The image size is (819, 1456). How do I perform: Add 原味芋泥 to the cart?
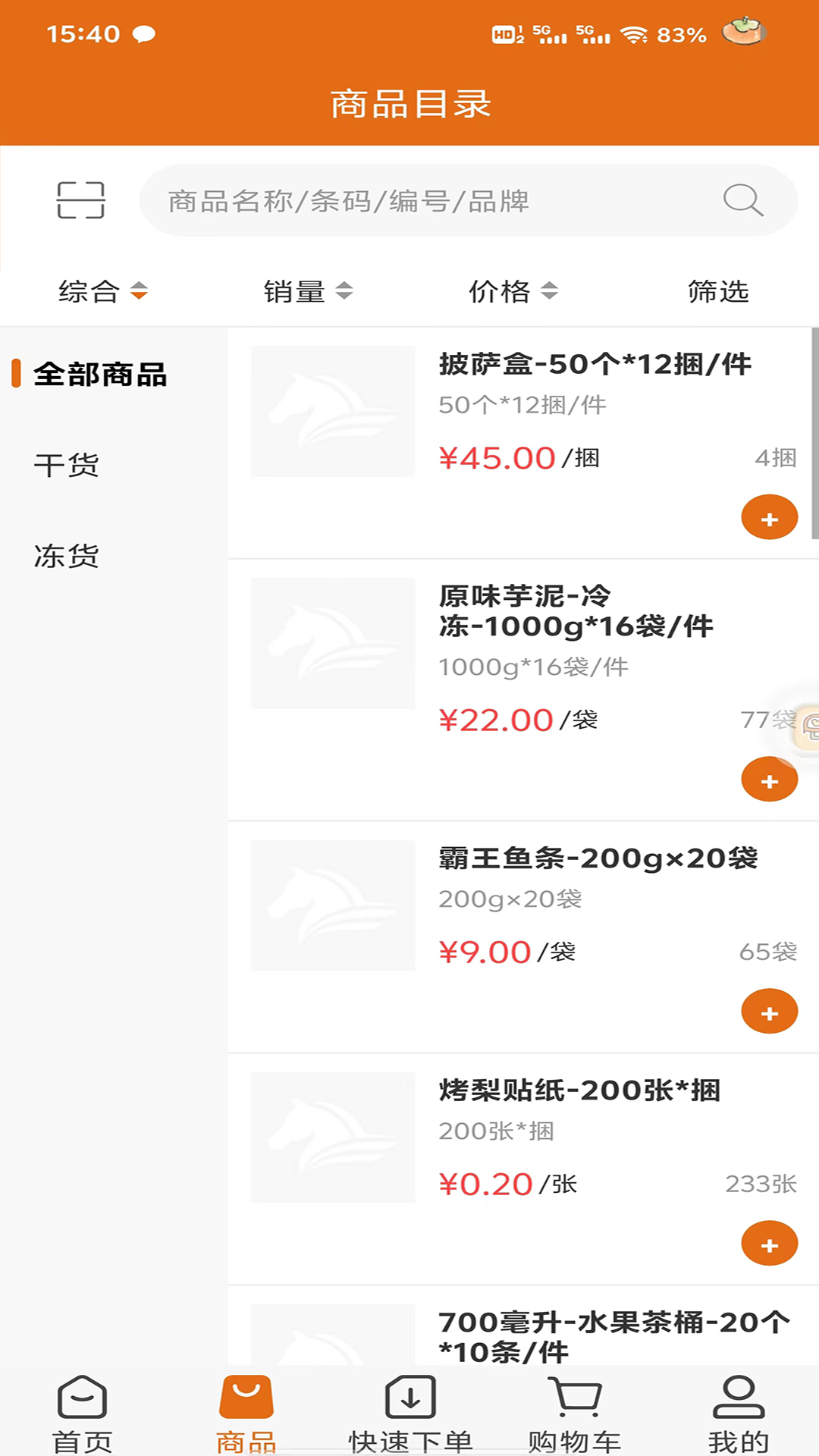(769, 780)
